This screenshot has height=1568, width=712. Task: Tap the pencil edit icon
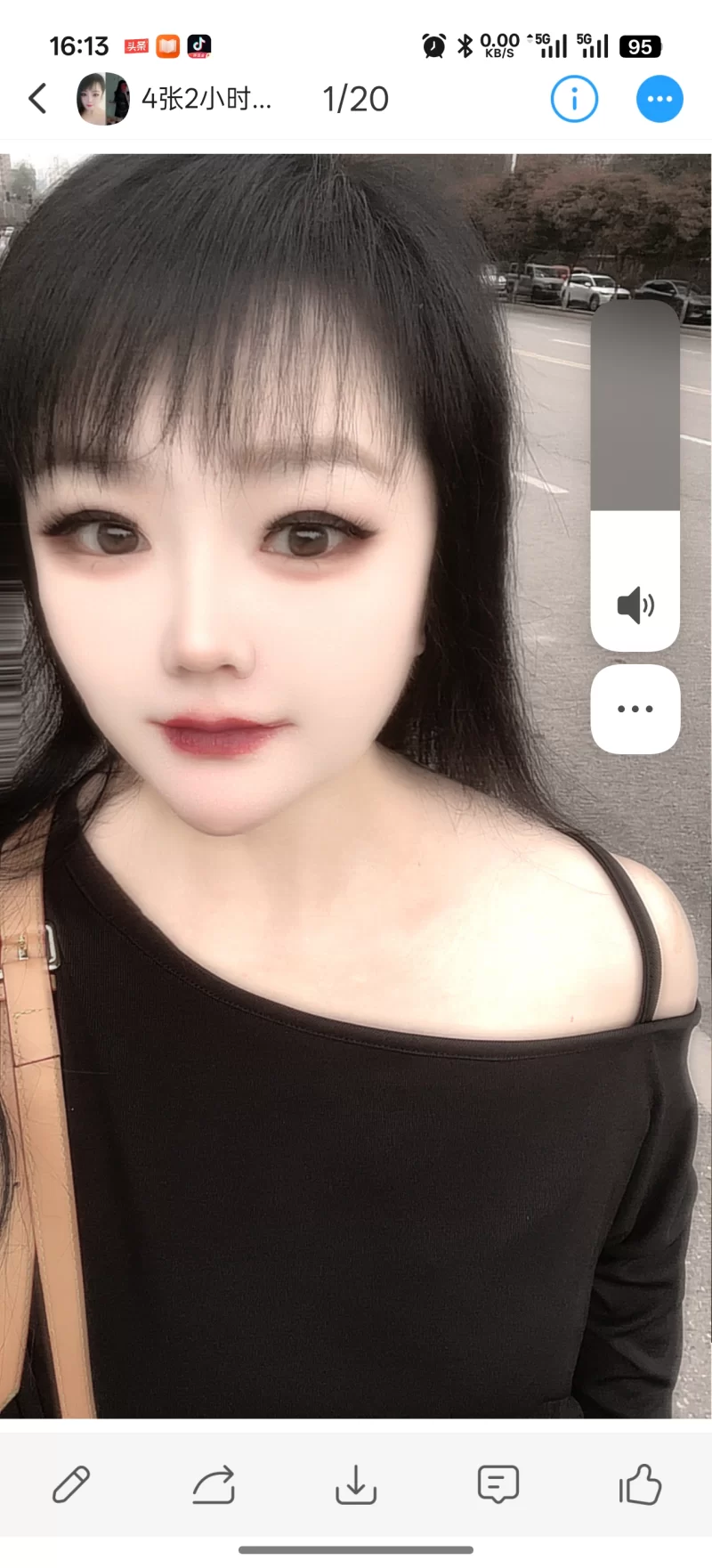pyautogui.click(x=71, y=1484)
